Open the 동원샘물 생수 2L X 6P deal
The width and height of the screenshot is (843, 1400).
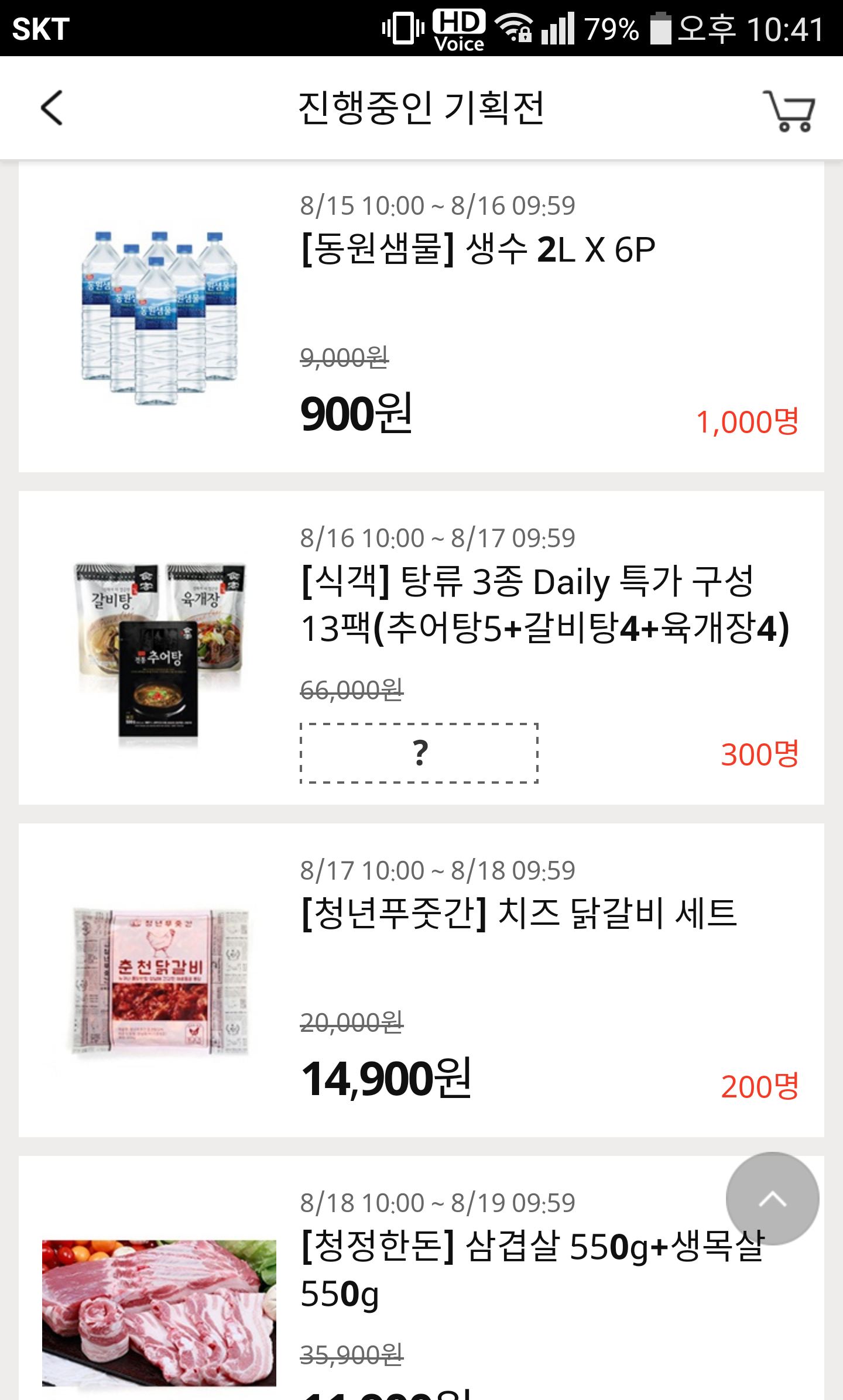(x=478, y=250)
